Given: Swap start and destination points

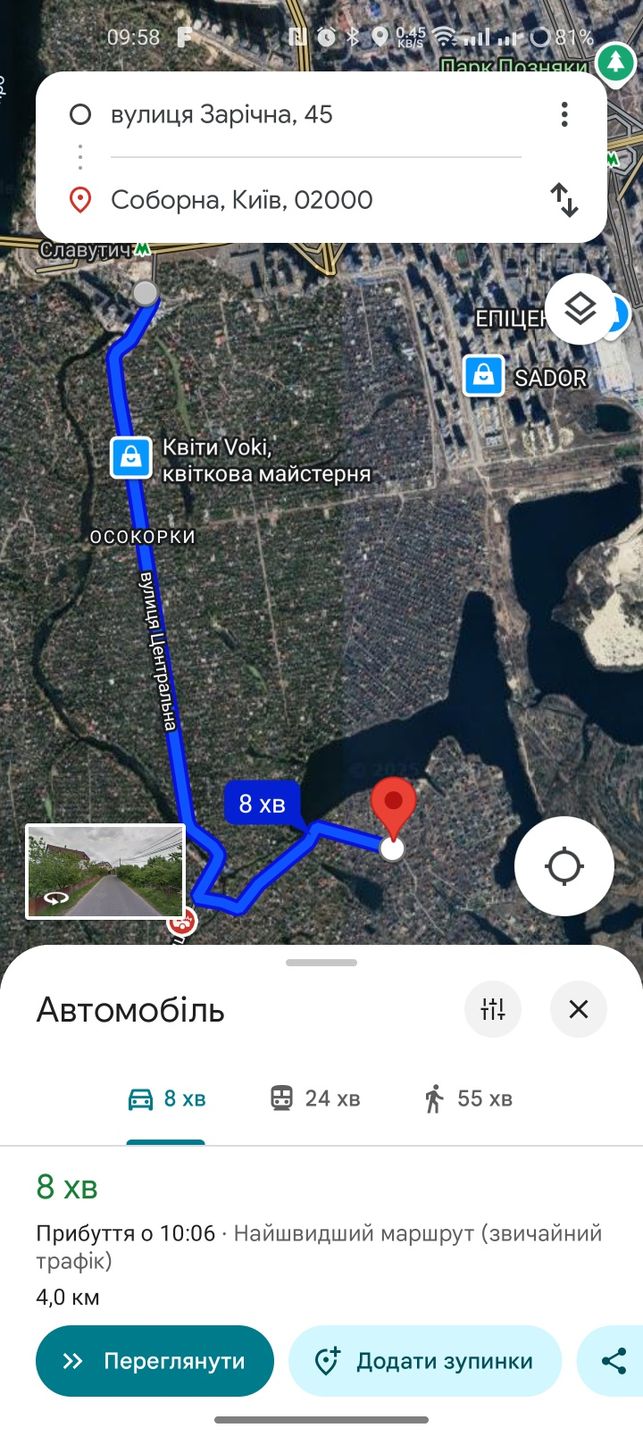Looking at the screenshot, I should click(x=564, y=200).
